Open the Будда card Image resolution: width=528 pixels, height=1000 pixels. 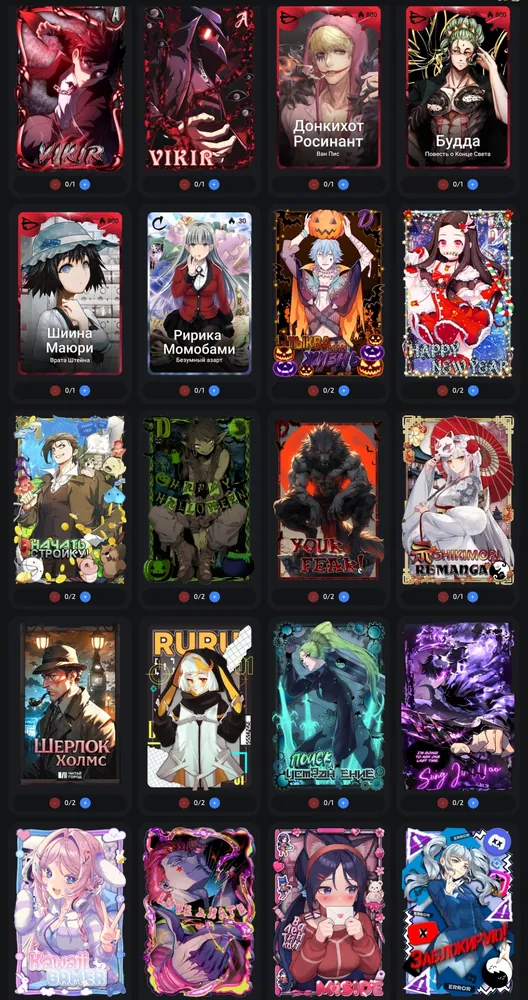(x=458, y=87)
